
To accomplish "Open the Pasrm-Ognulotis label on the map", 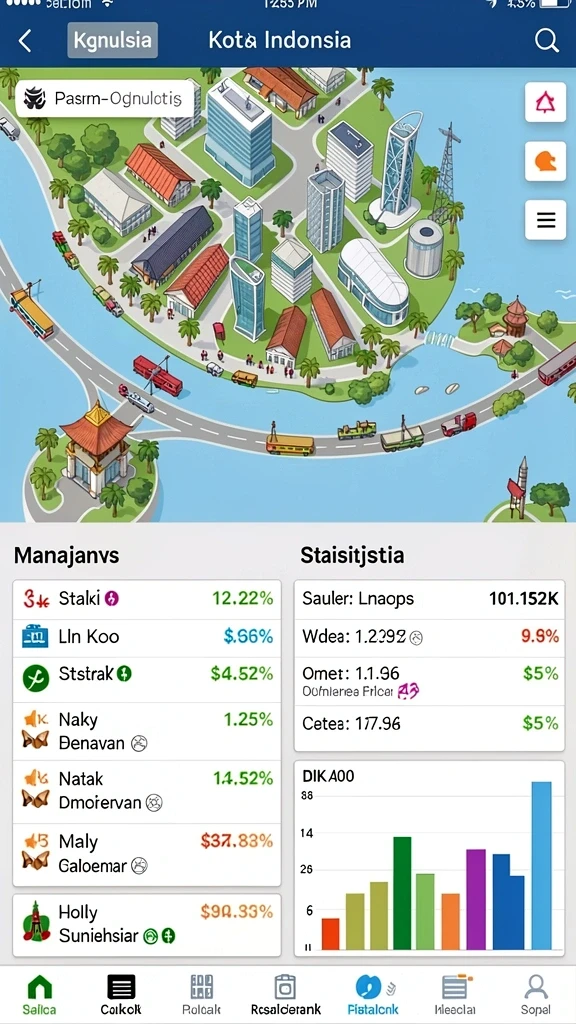I will pyautogui.click(x=108, y=99).
